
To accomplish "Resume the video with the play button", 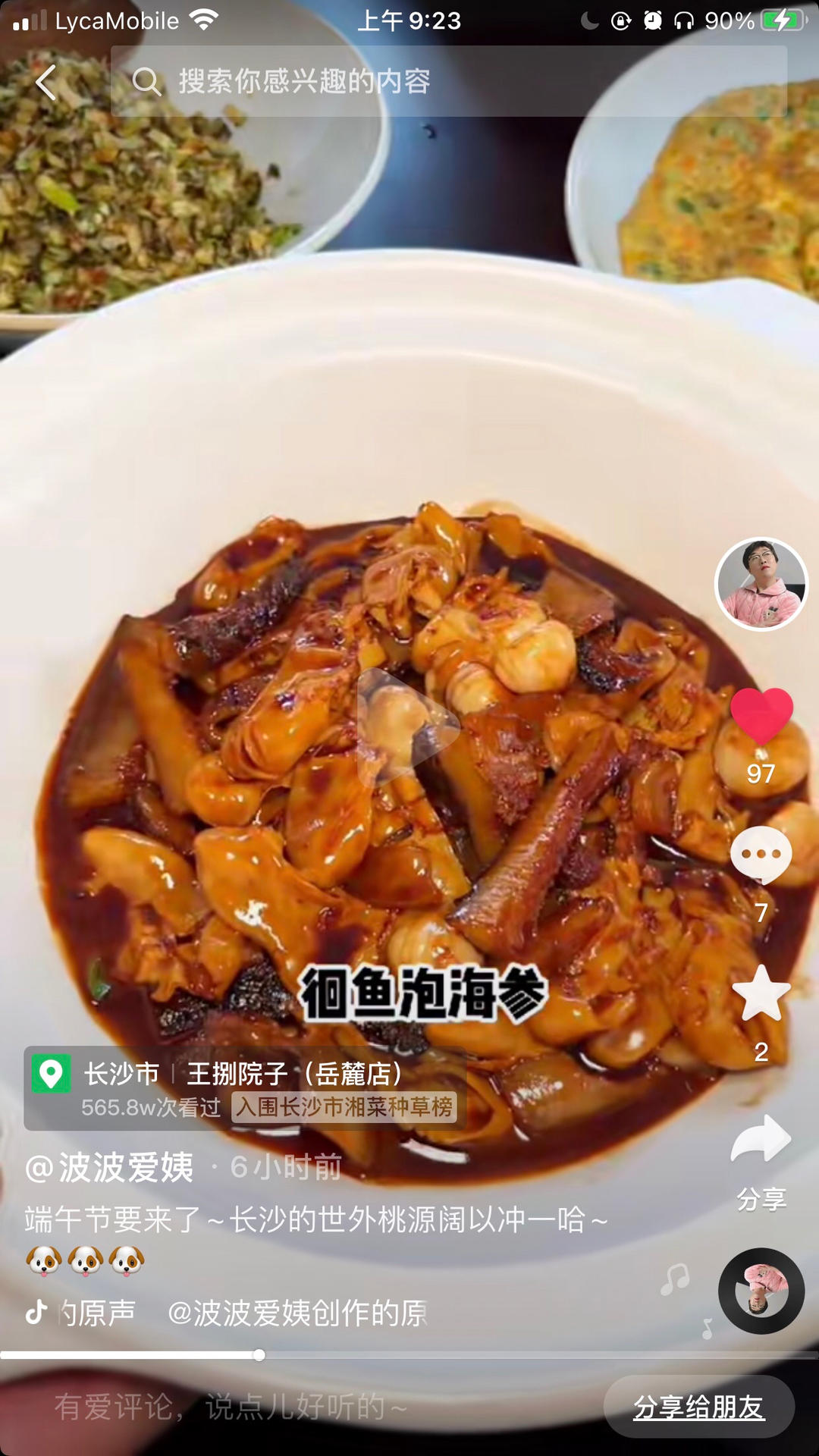I will [409, 727].
